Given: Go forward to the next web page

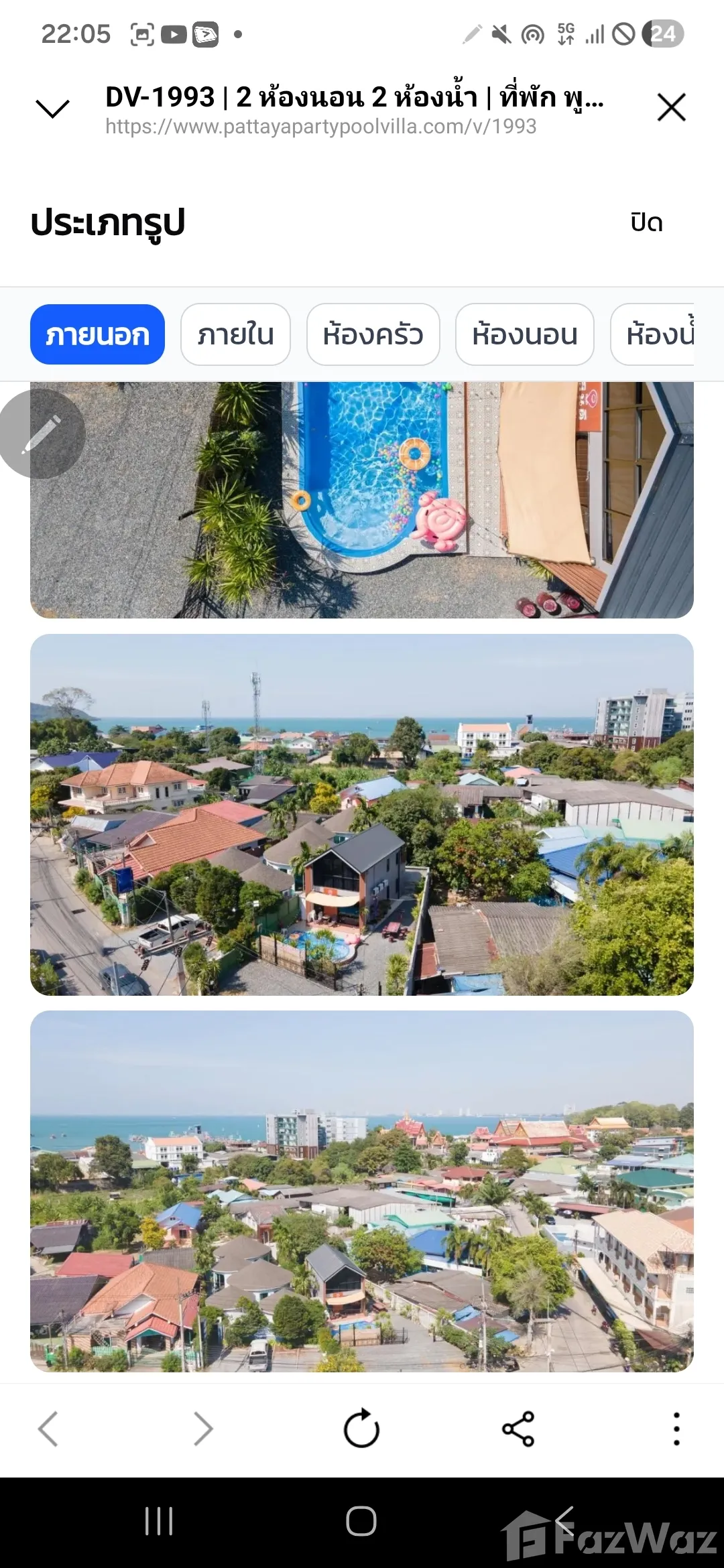Looking at the screenshot, I should pos(202,1429).
